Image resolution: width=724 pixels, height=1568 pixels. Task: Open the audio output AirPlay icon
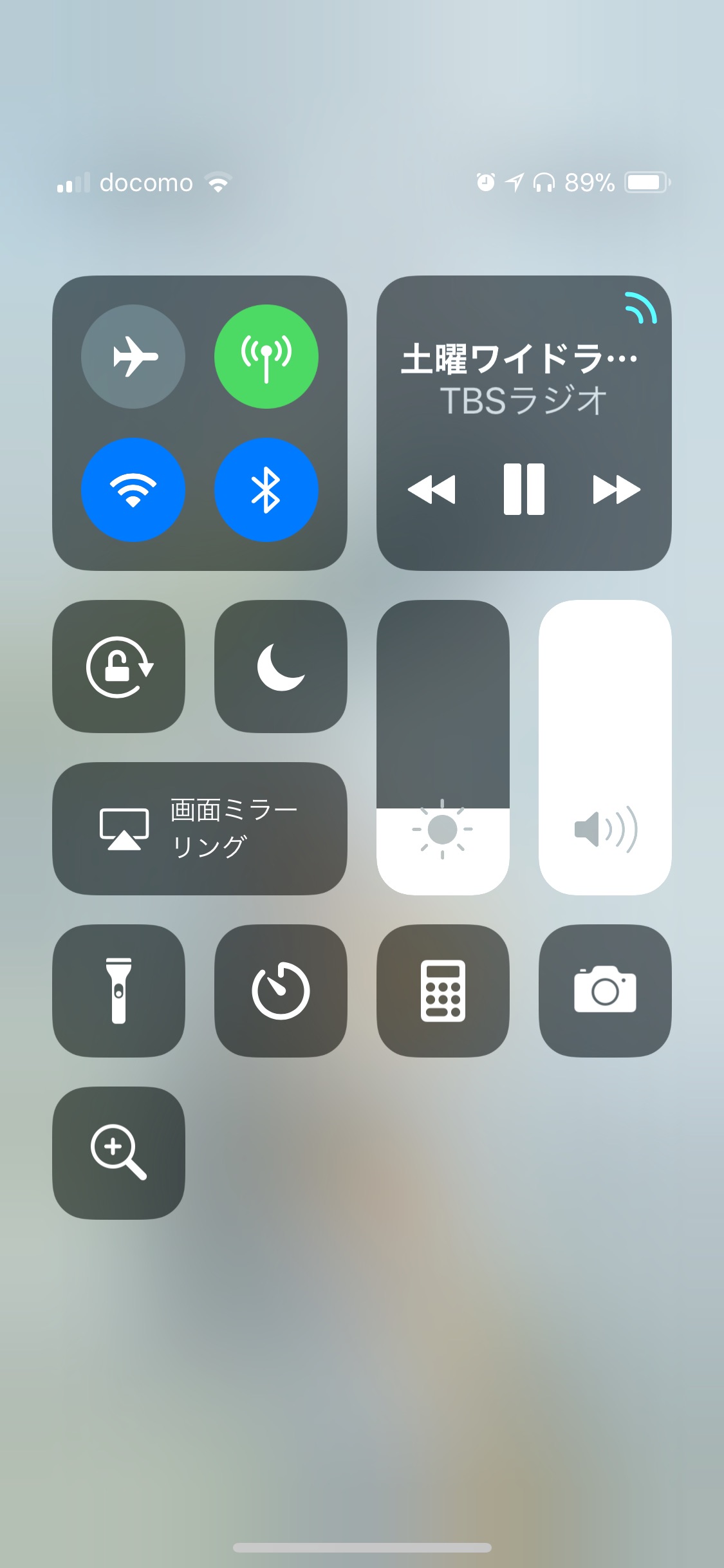(x=641, y=308)
